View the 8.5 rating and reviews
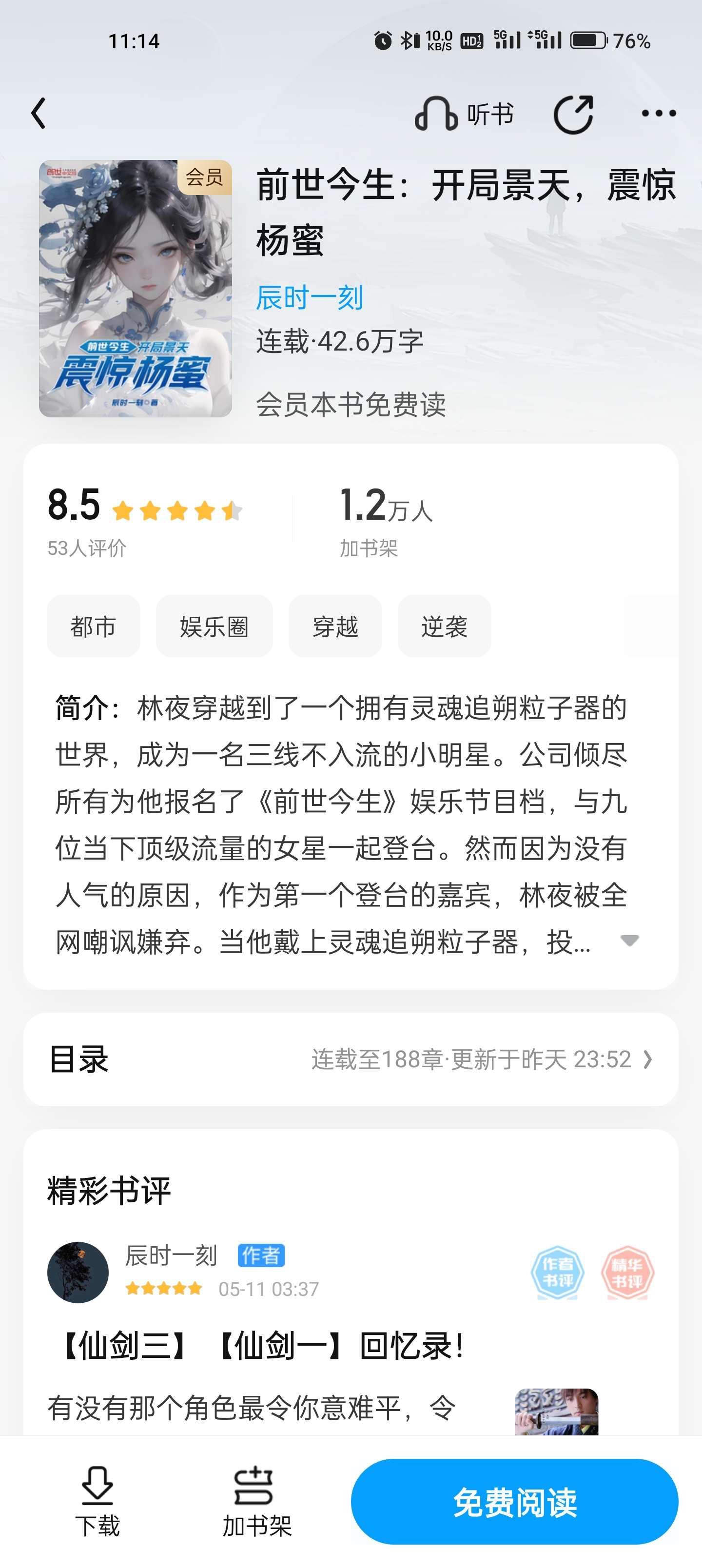The height and width of the screenshot is (1568, 702). (145, 520)
